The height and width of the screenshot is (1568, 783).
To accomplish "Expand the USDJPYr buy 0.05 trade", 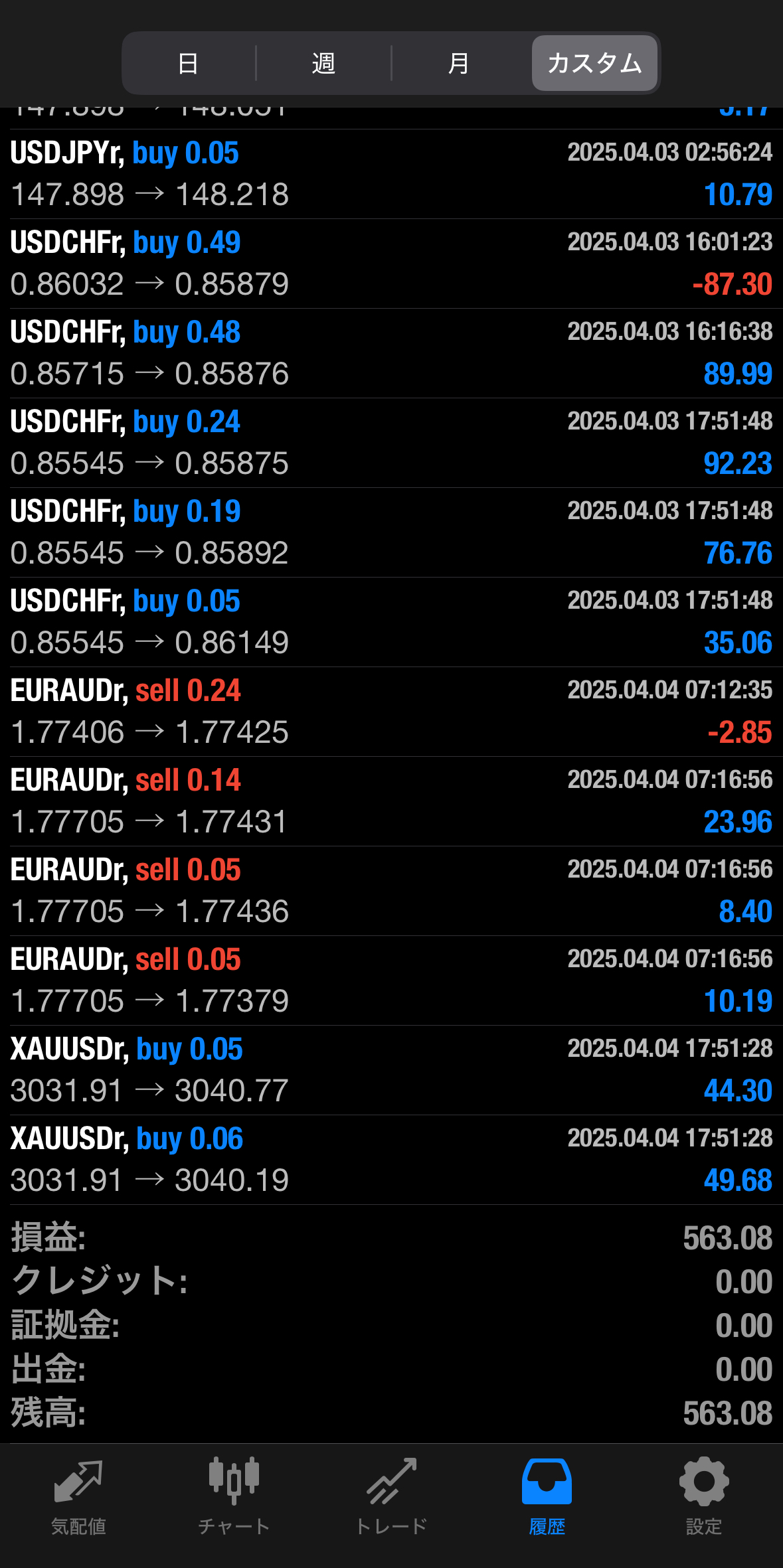I will click(391, 174).
